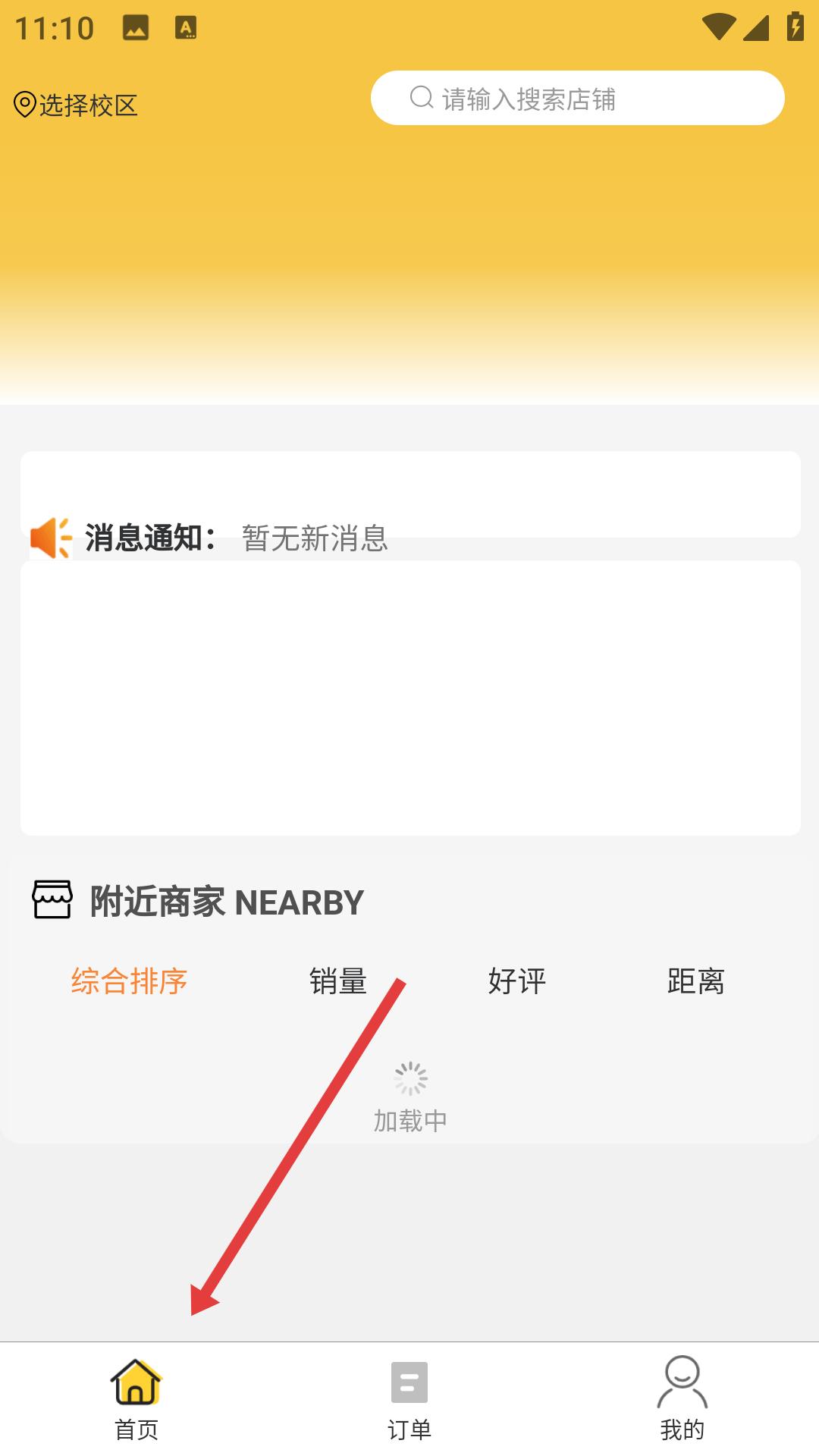Go to the 首页 tab
This screenshot has width=819, height=1456.
(x=136, y=1399)
